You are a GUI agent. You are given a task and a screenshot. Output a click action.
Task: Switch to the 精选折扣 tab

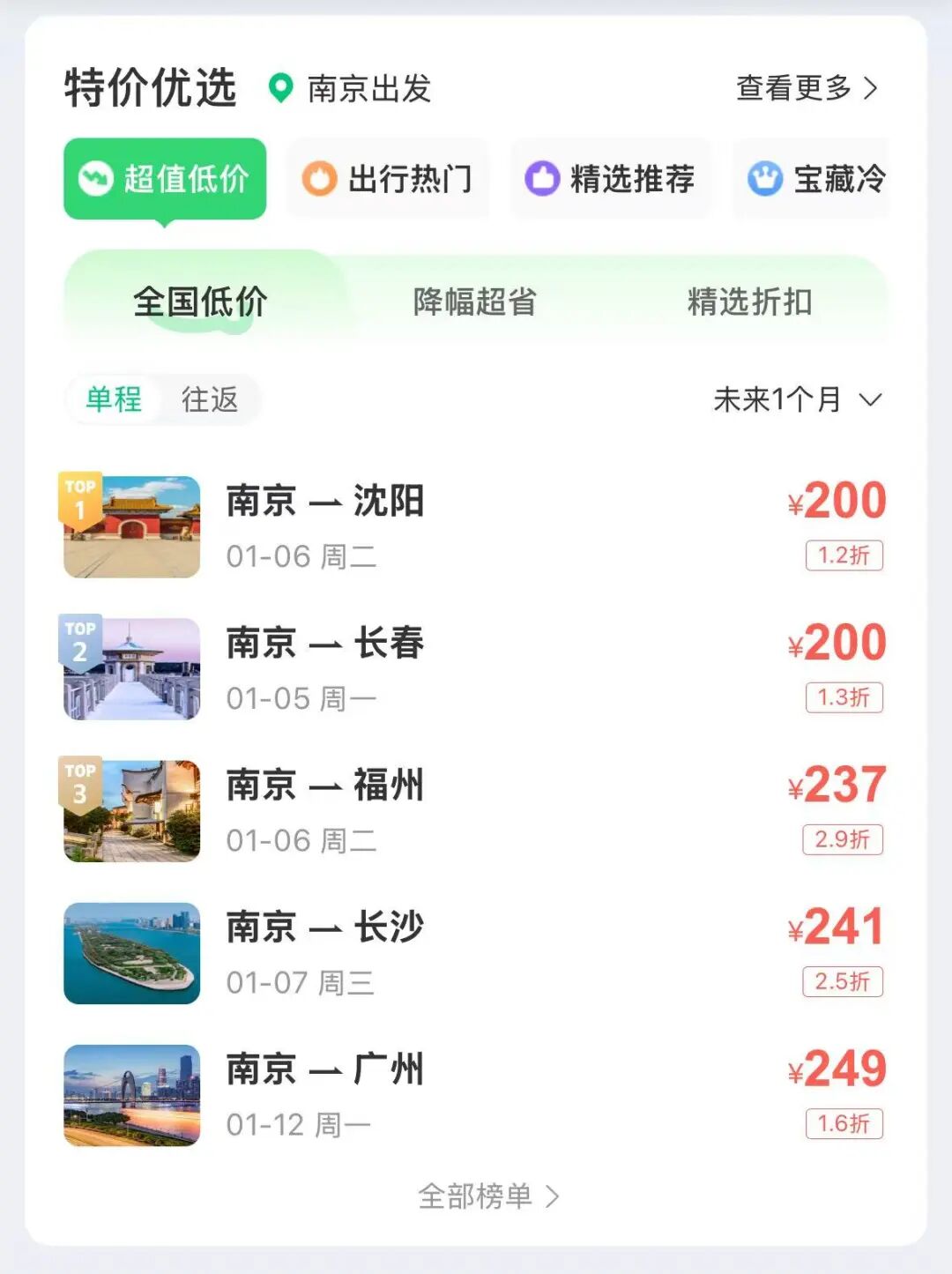tap(749, 302)
